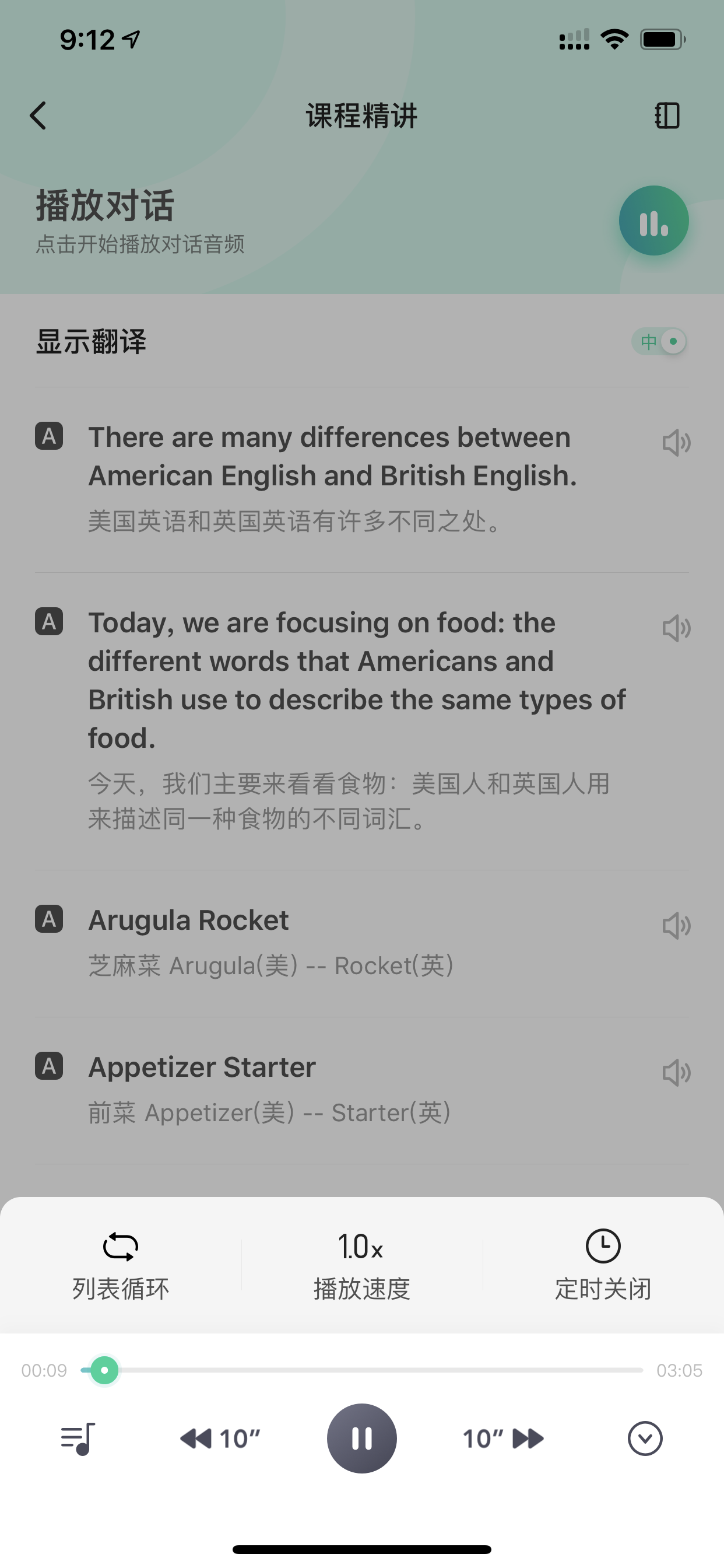Play audio for "Appetizer Starter" line
Image resolution: width=724 pixels, height=1568 pixels.
tap(676, 1073)
